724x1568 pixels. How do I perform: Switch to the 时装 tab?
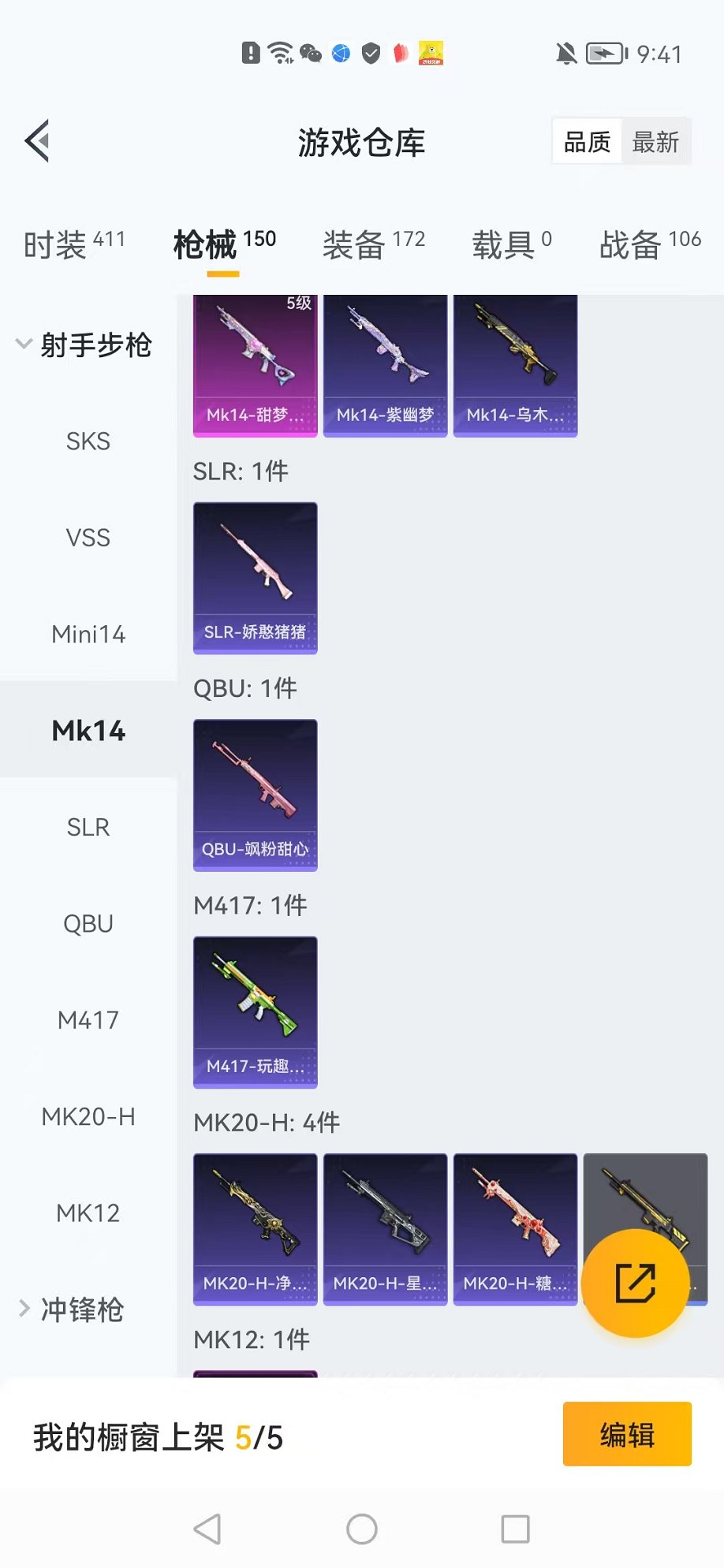click(x=73, y=244)
